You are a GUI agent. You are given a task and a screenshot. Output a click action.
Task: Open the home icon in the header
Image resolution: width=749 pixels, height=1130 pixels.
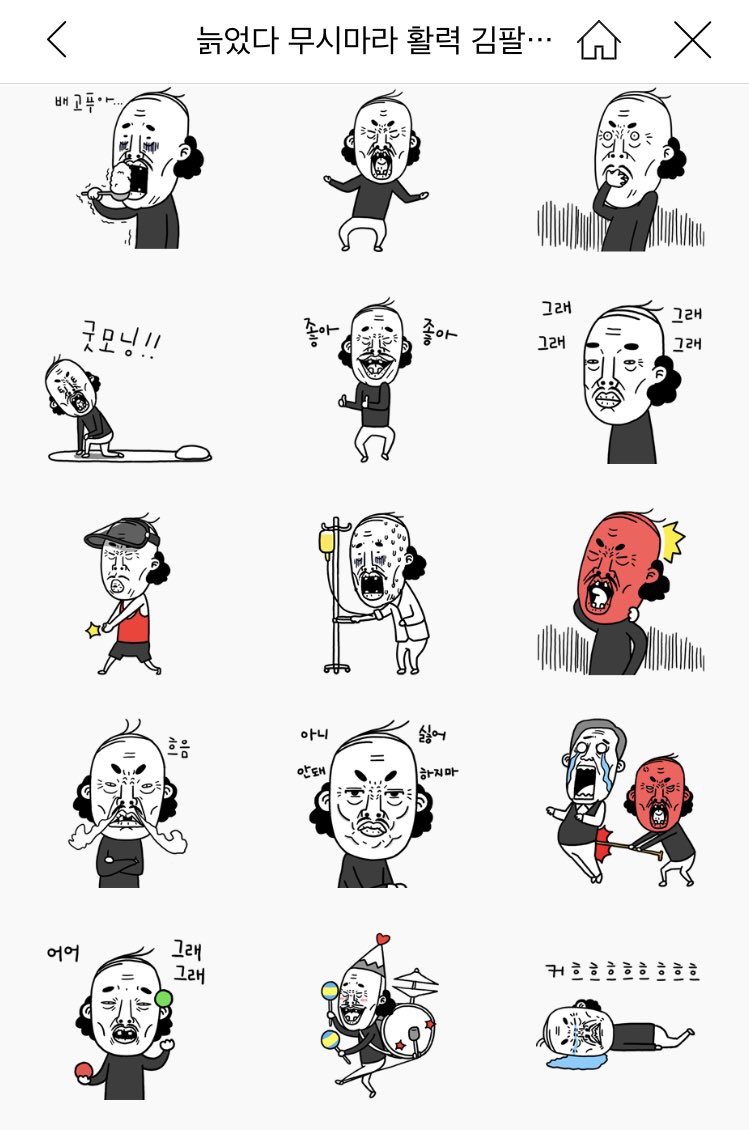598,40
